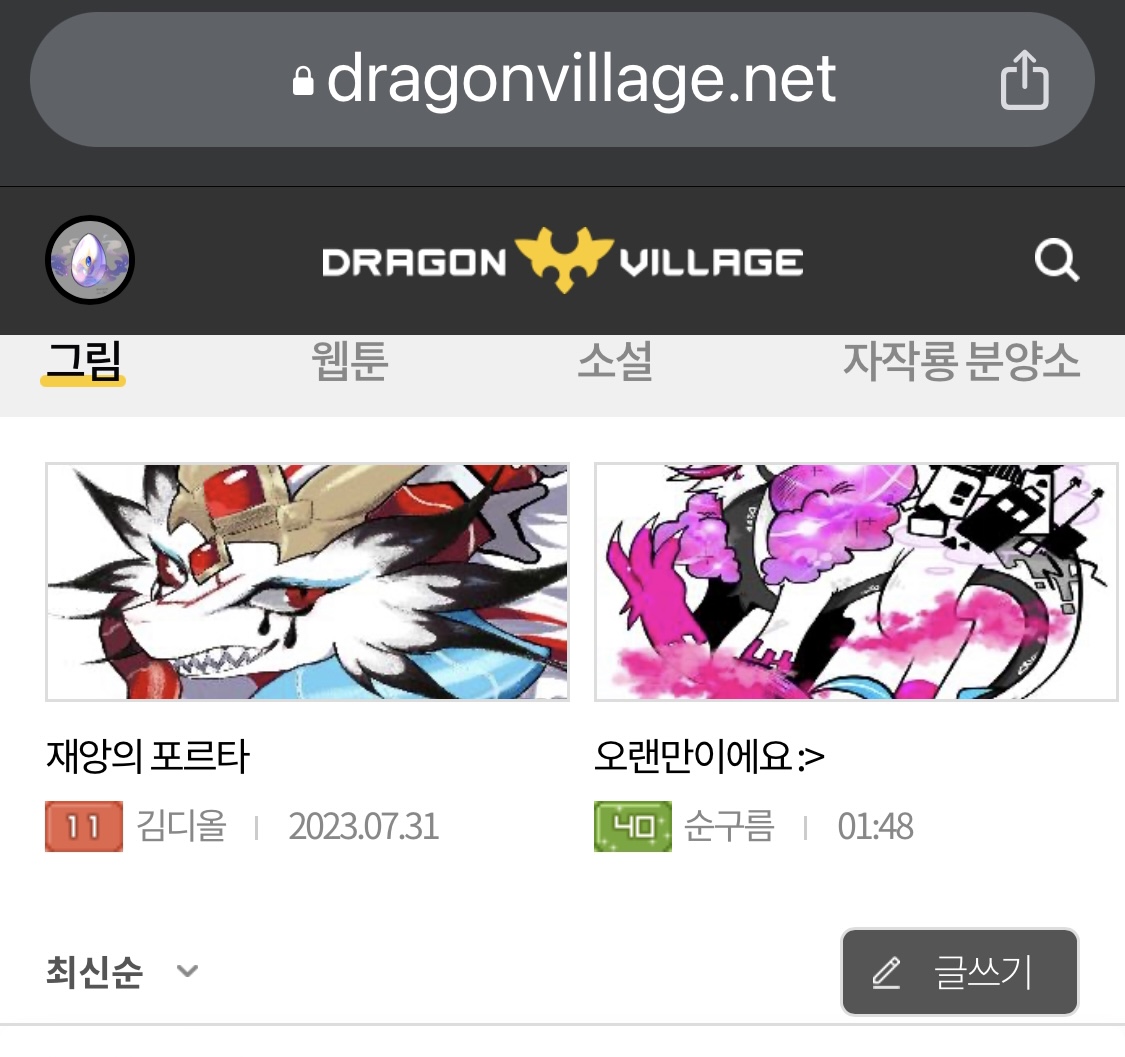This screenshot has height=1057, width=1125.
Task: Tap the browser share icon
Action: [1025, 80]
